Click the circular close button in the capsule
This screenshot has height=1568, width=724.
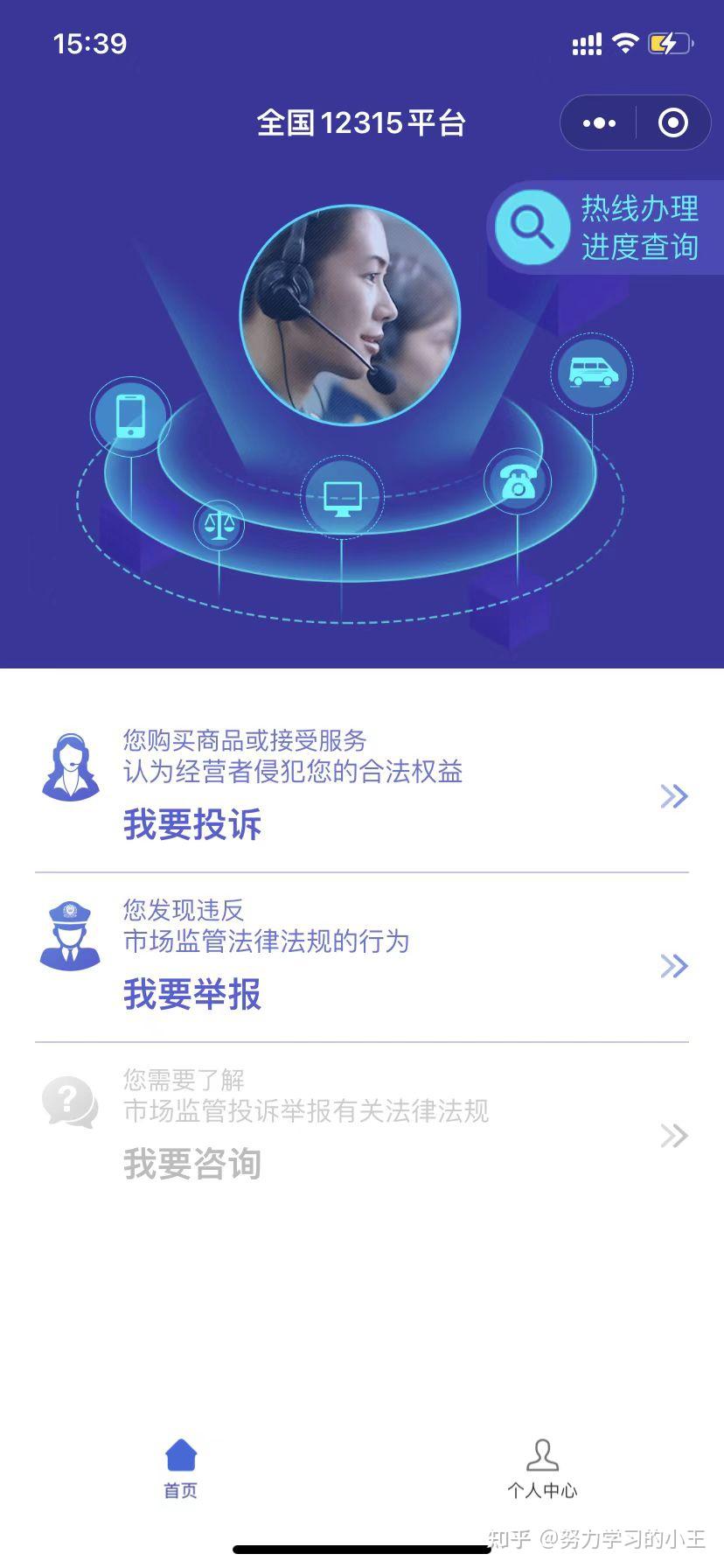click(x=673, y=122)
